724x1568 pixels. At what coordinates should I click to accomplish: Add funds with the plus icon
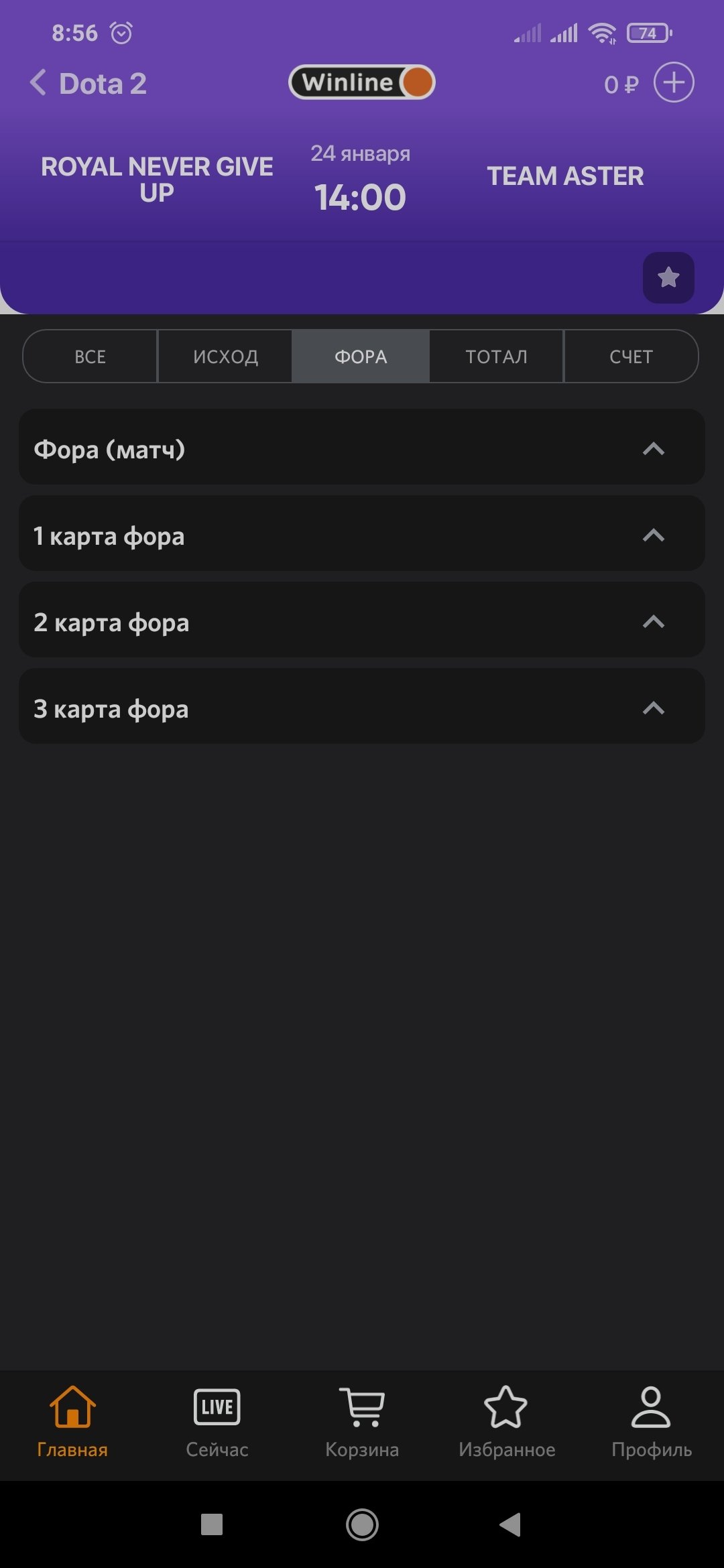click(x=673, y=82)
